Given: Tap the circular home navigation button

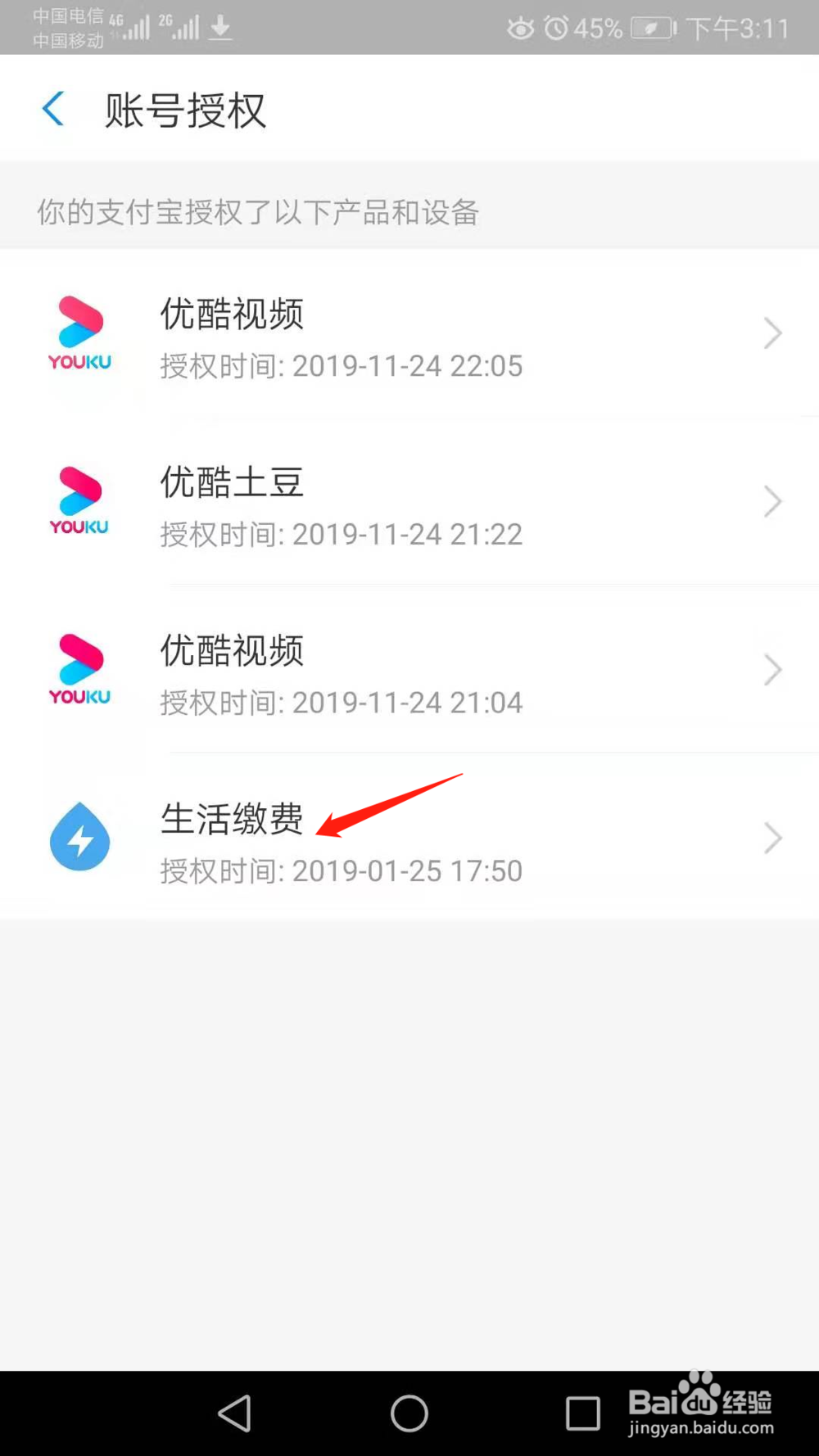Looking at the screenshot, I should [409, 1413].
